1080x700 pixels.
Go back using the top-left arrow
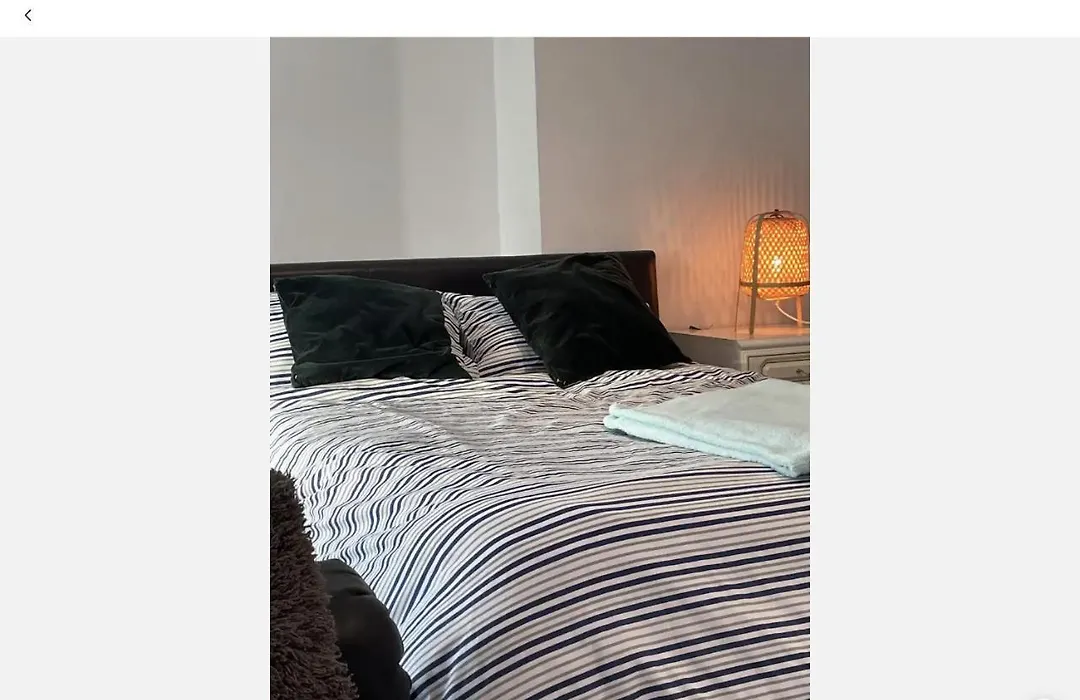(28, 16)
